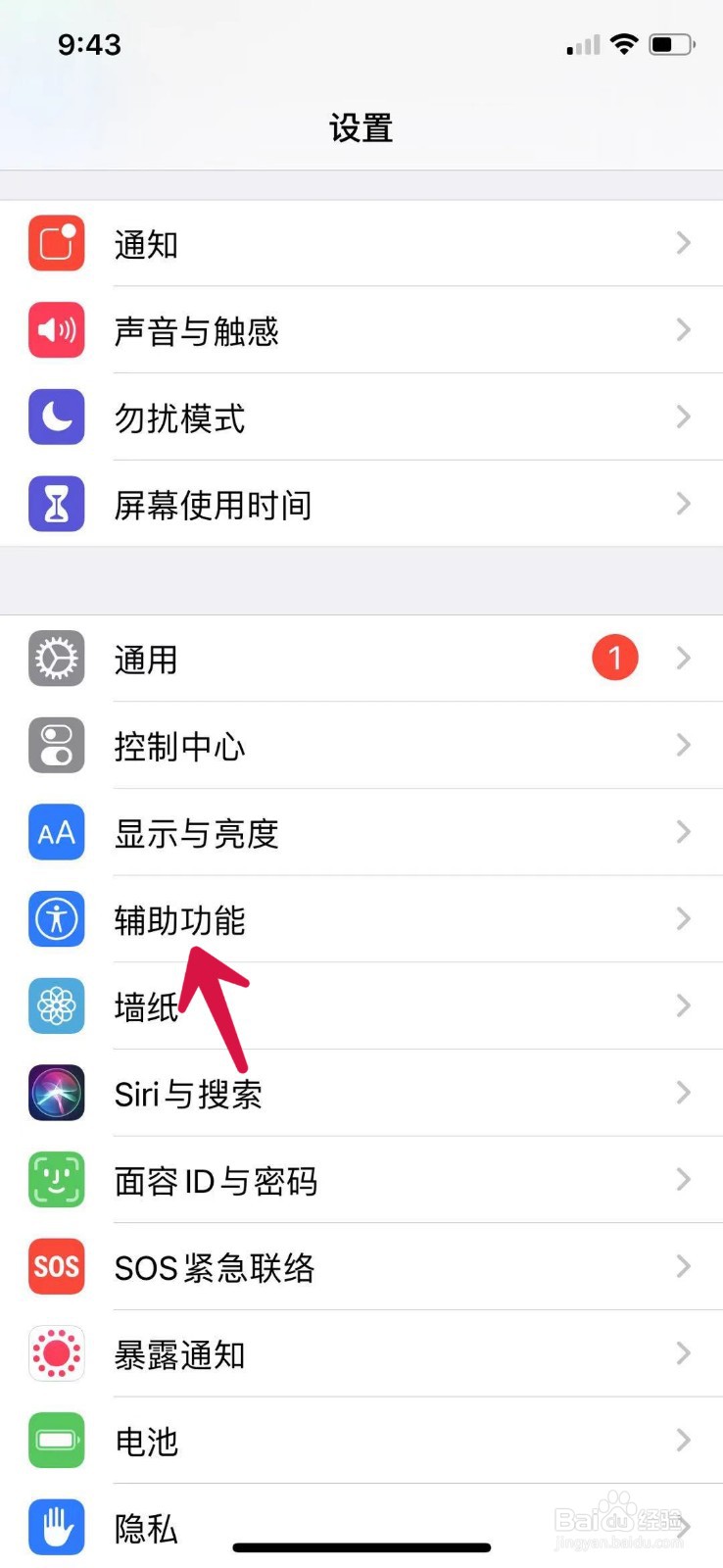723x1568 pixels.
Task: Tap the 勿扰模式 moon icon
Action: tap(56, 416)
